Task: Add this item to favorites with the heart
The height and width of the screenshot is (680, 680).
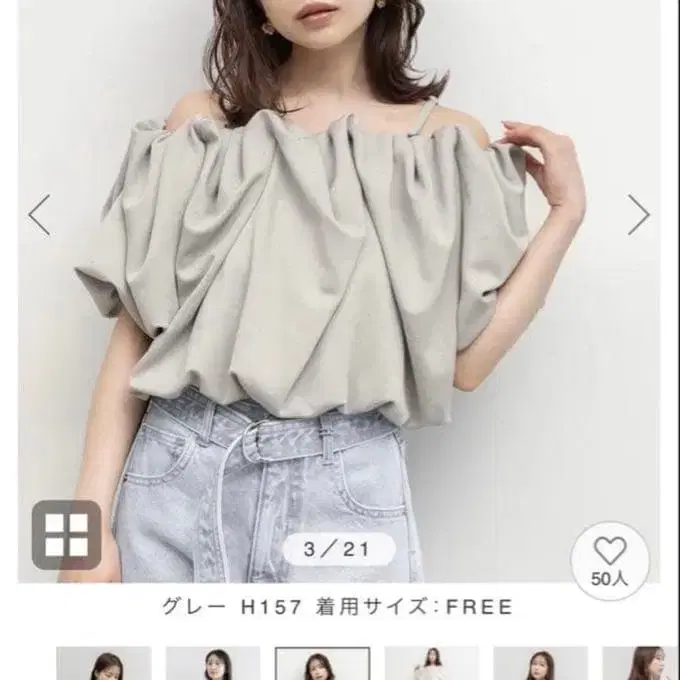Action: (610, 560)
